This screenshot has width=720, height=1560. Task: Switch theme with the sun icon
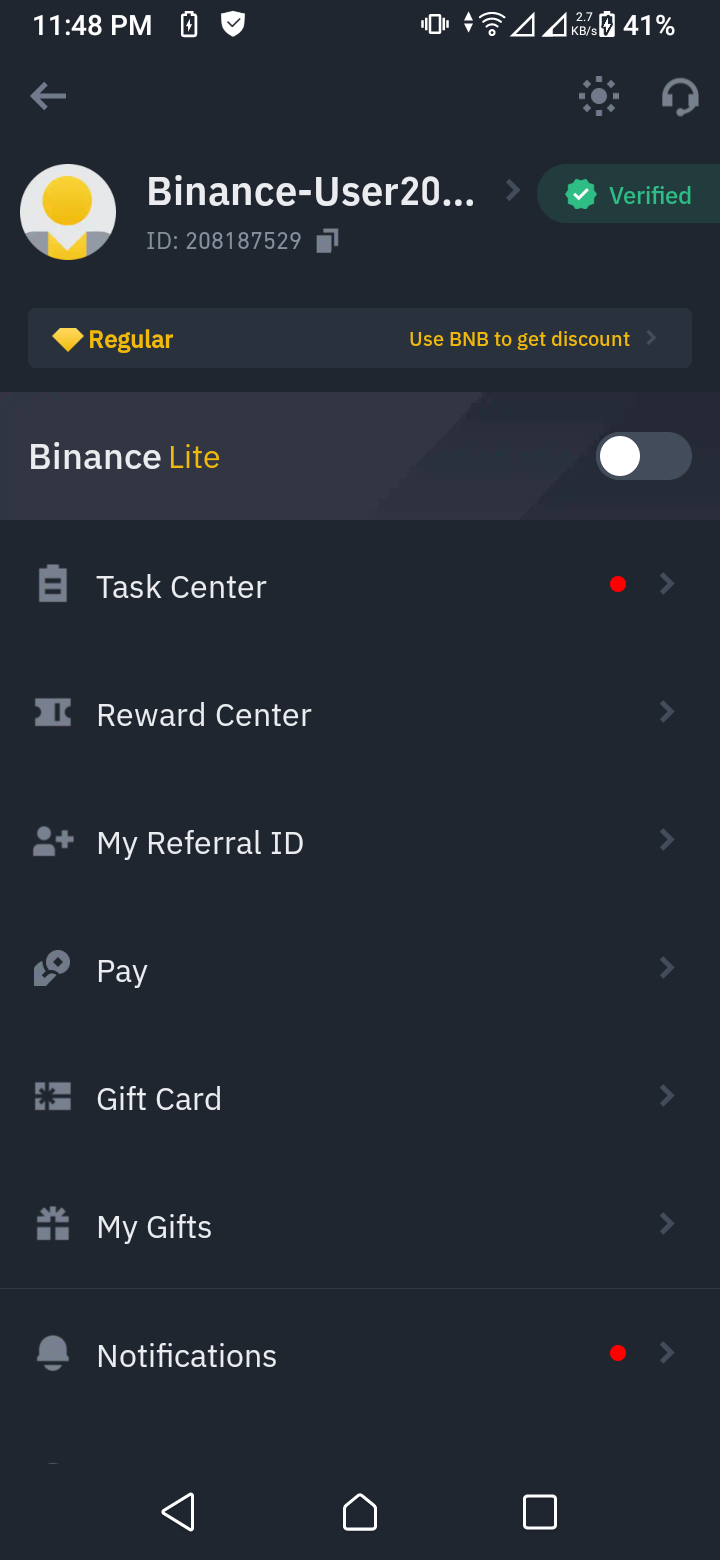pos(599,97)
